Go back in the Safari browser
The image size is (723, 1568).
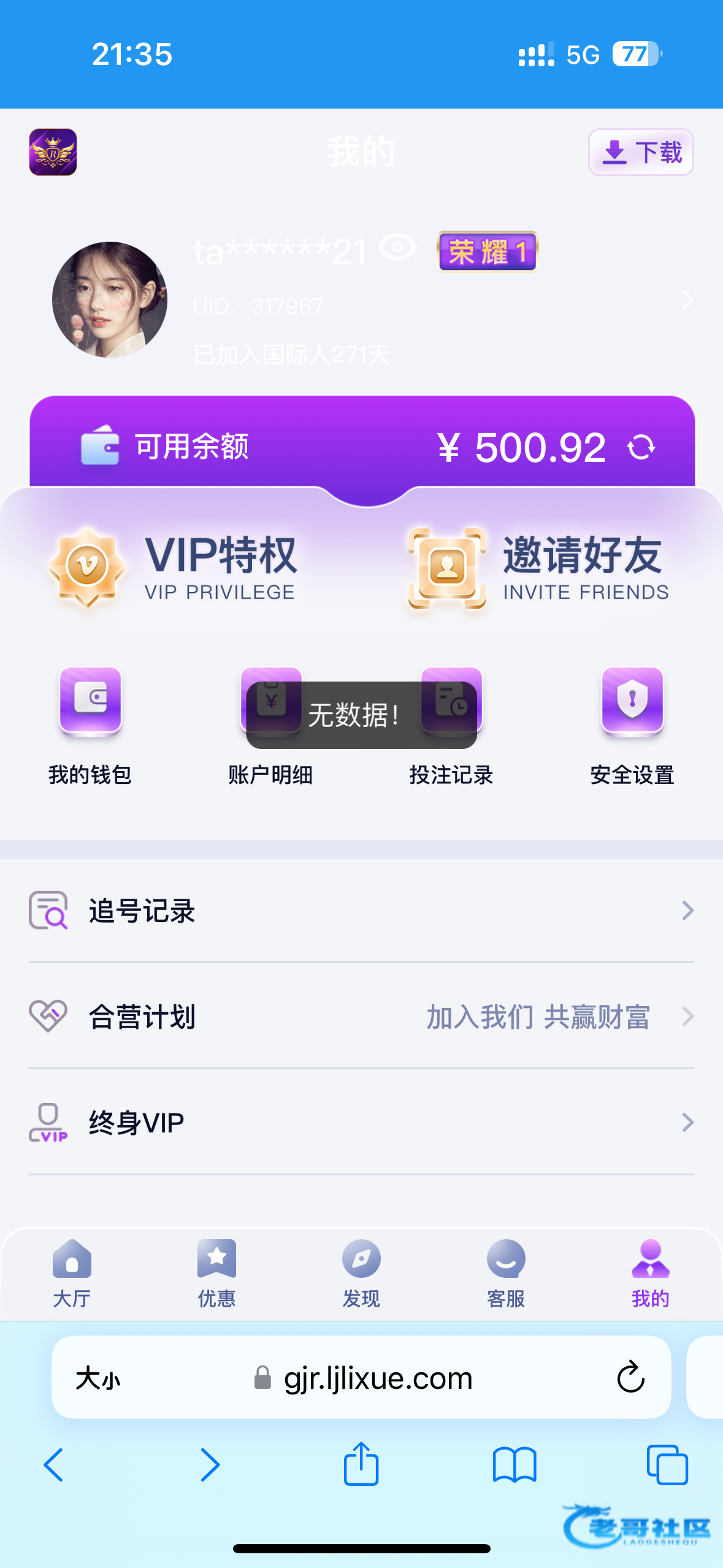pyautogui.click(x=53, y=1465)
